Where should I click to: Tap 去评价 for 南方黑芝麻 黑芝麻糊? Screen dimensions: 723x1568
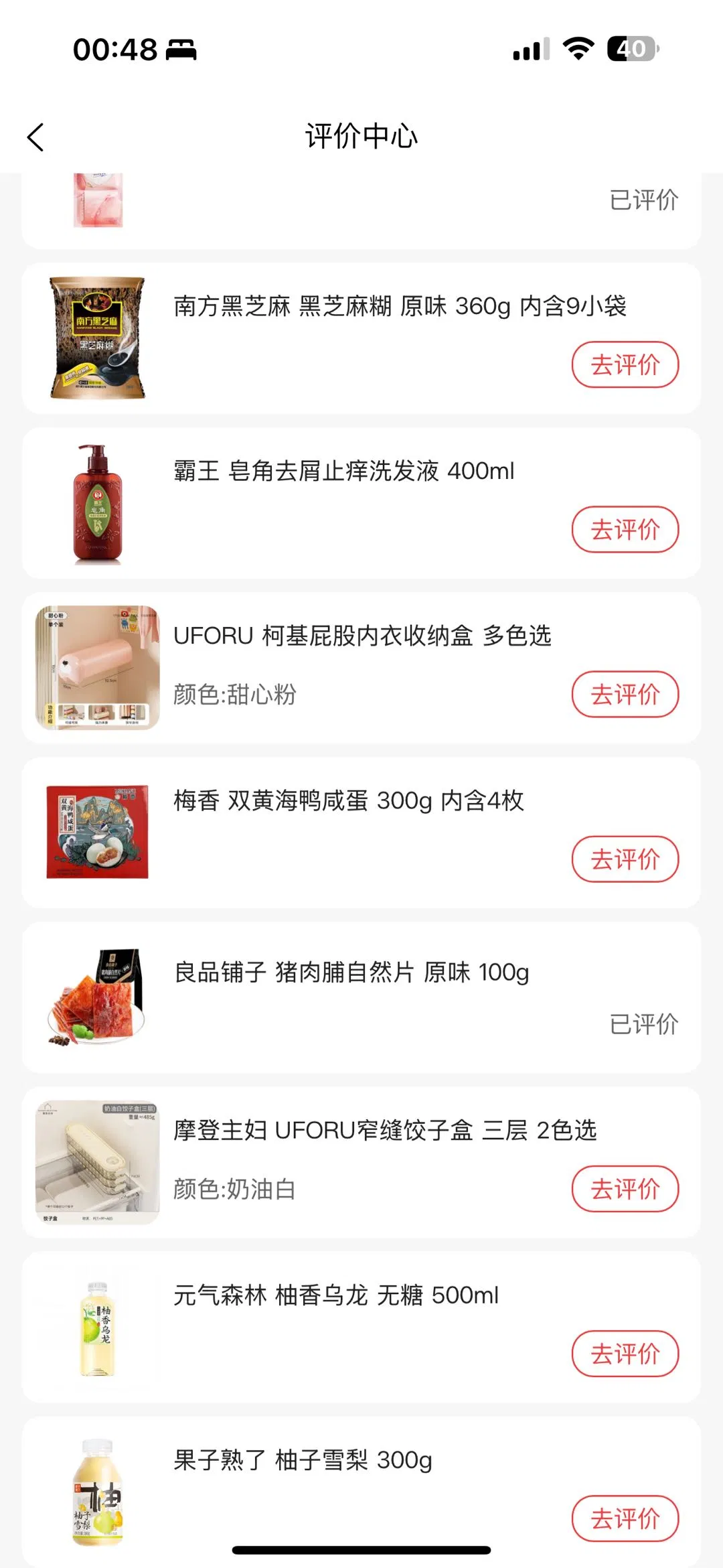[625, 365]
